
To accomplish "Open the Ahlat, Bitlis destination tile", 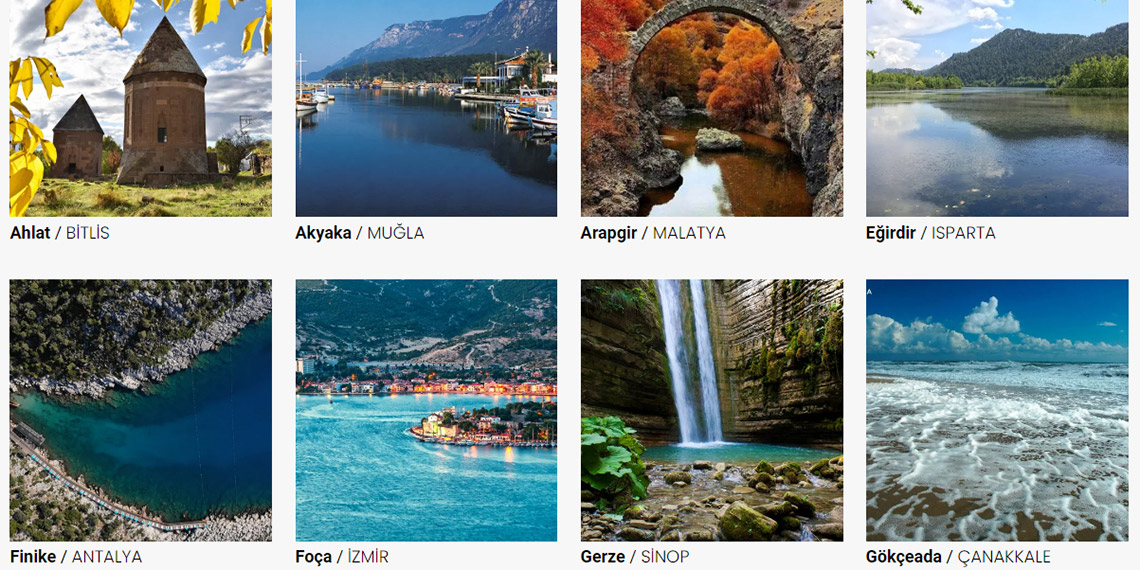I will [x=140, y=108].
